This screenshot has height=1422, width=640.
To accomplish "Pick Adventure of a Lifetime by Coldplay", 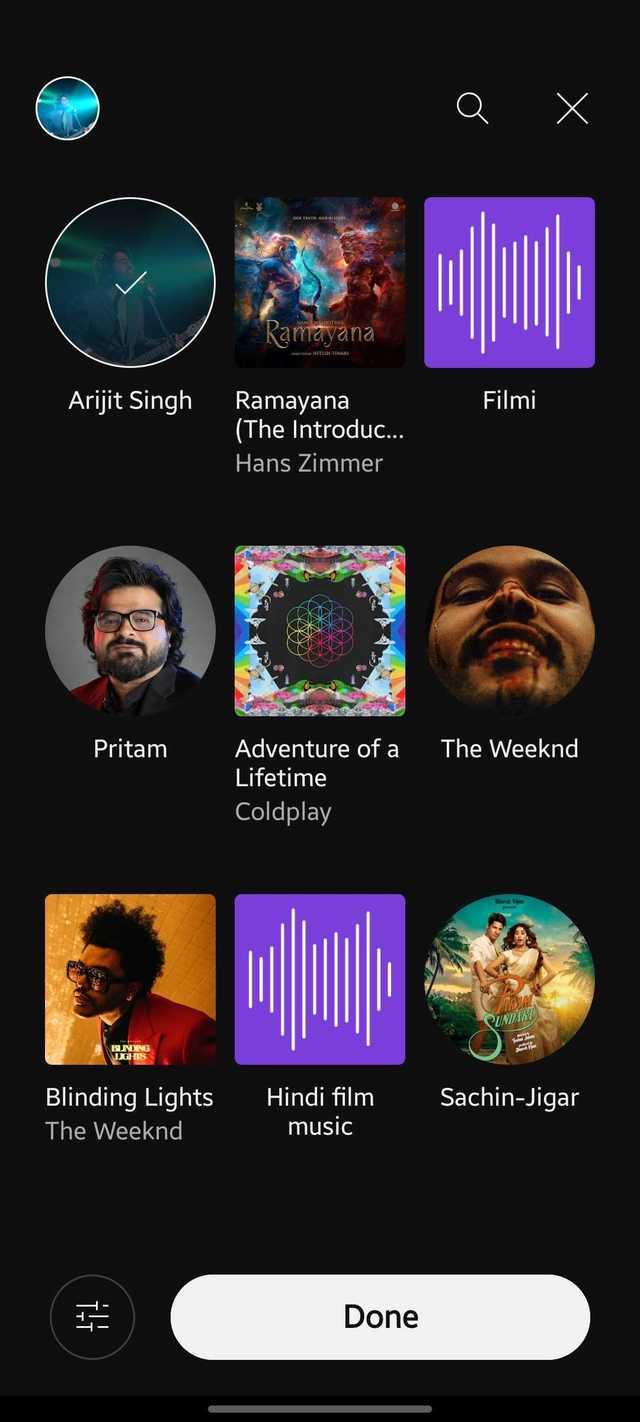I will [x=320, y=630].
